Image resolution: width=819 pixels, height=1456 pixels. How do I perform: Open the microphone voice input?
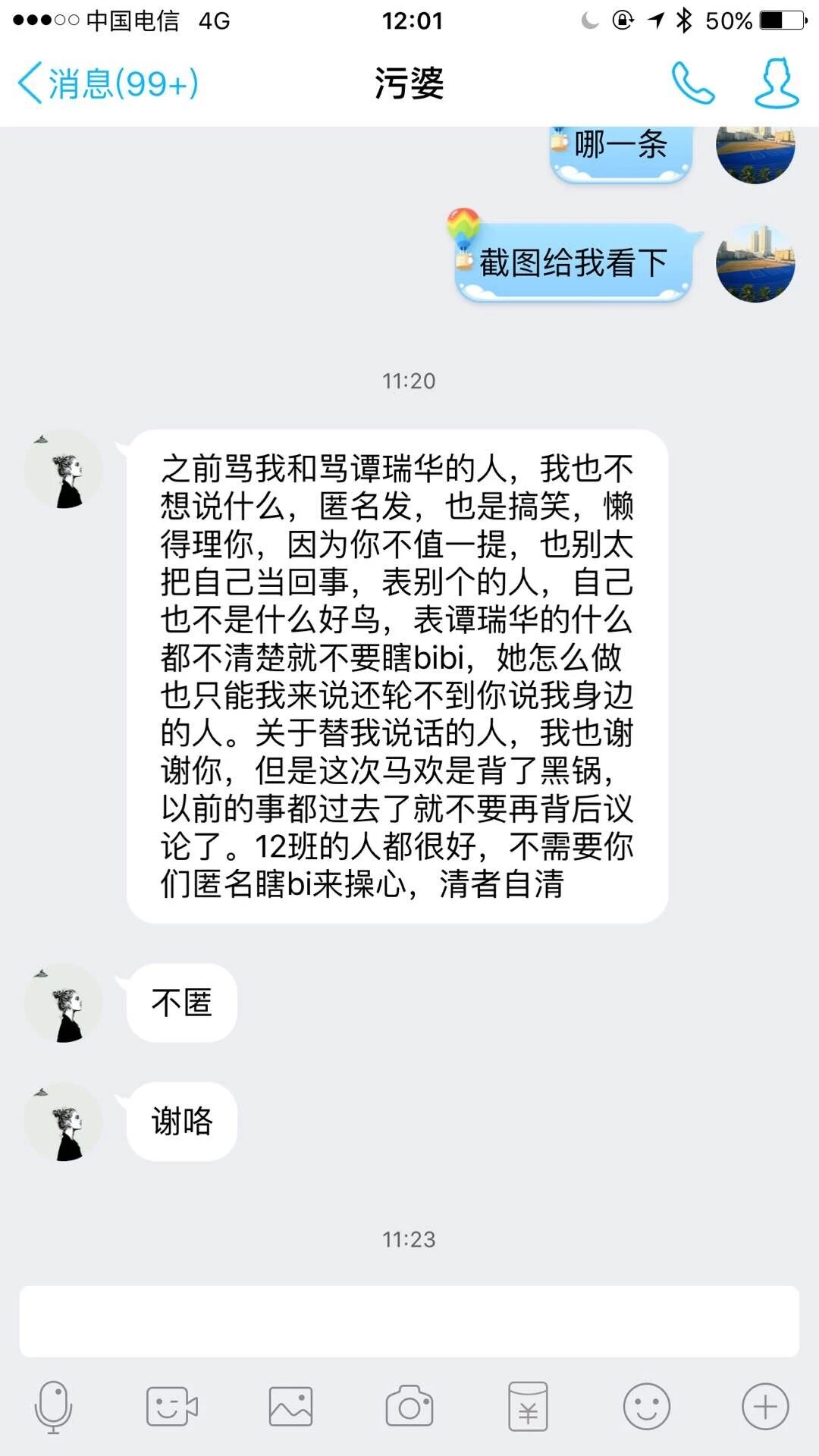(53, 1407)
